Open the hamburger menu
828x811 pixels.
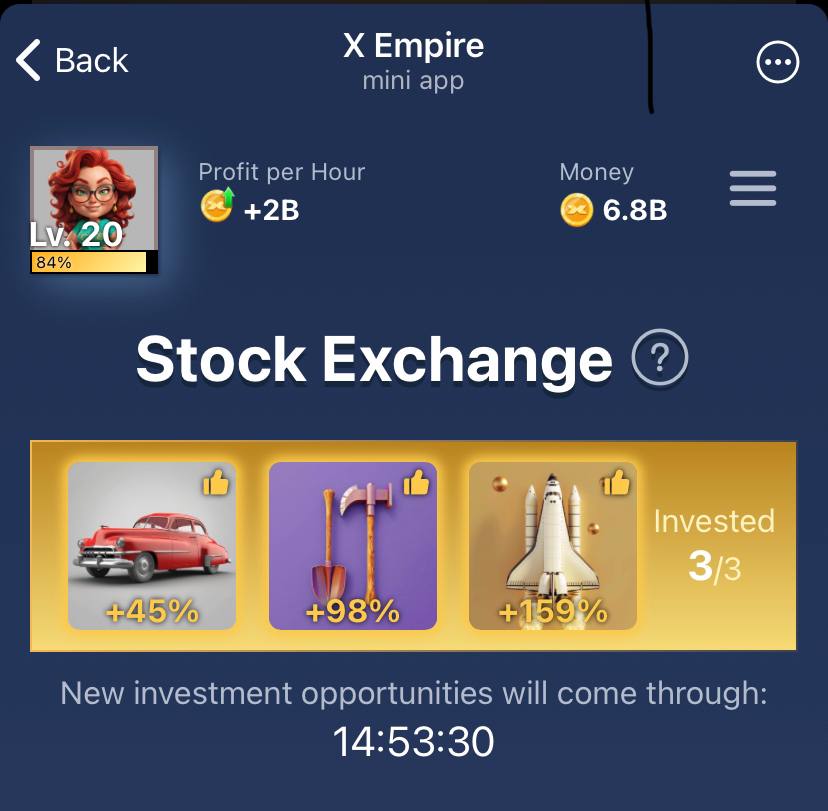point(752,188)
